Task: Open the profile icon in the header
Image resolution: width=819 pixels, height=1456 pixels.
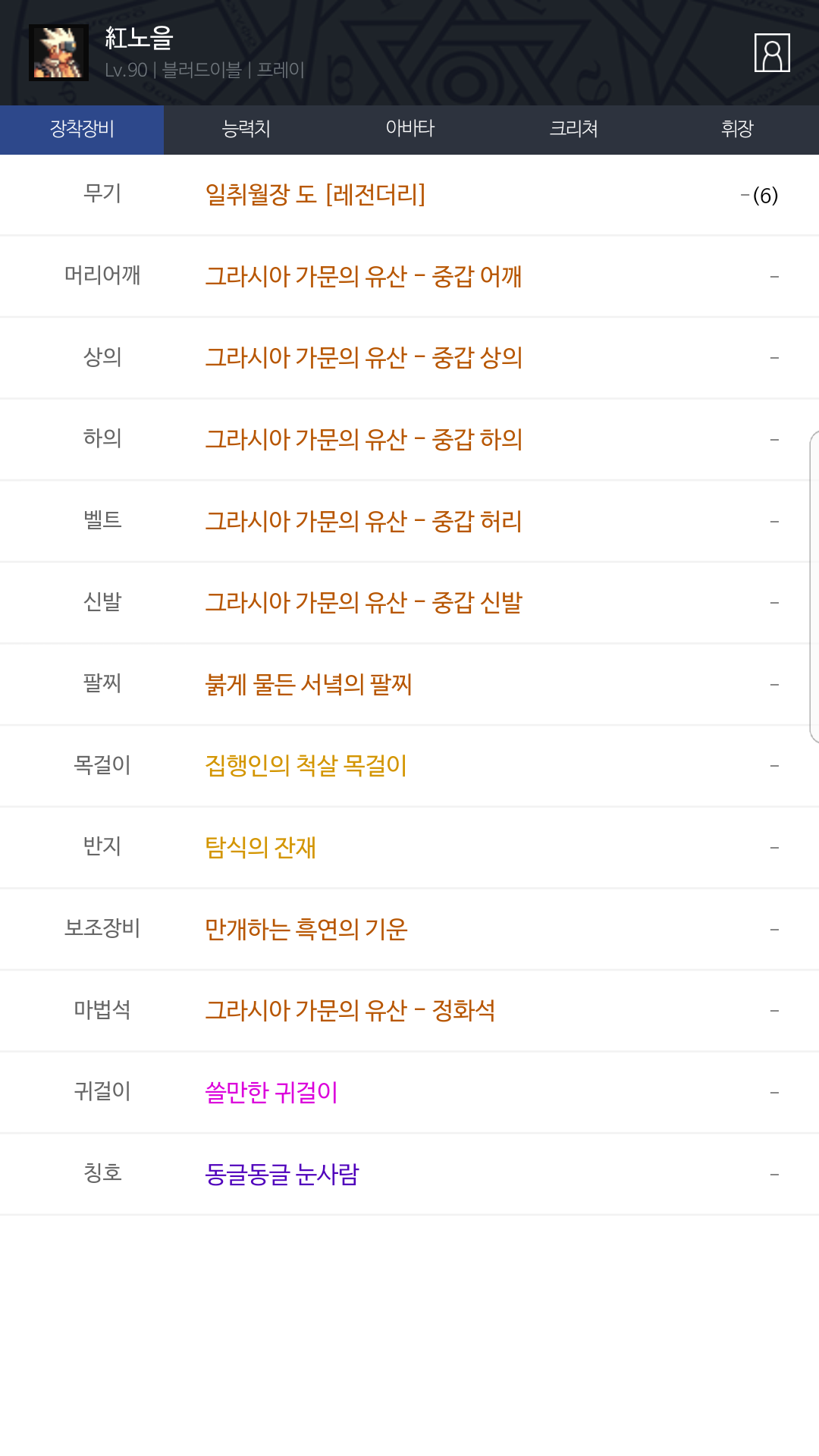Action: (x=772, y=53)
